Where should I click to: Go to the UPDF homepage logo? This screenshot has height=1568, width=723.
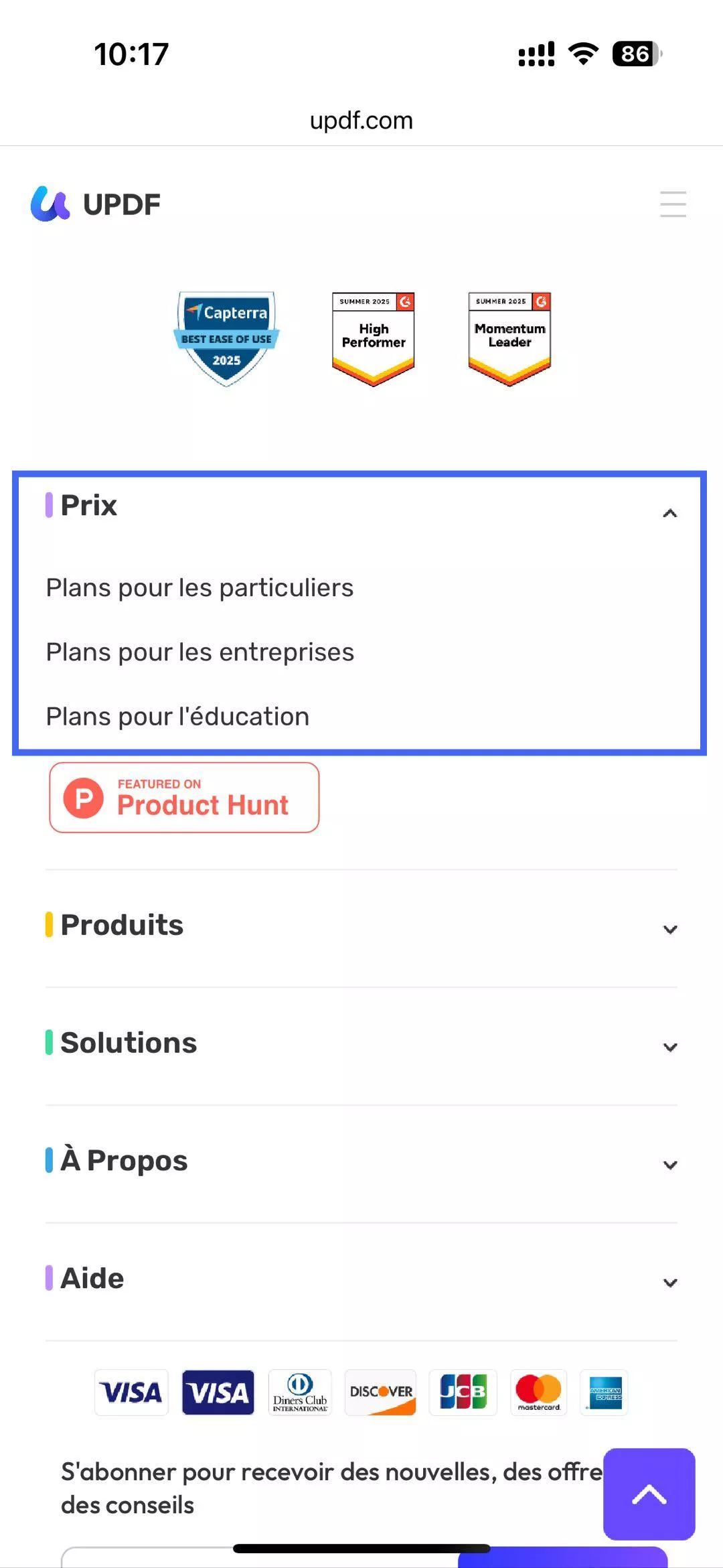[x=96, y=204]
